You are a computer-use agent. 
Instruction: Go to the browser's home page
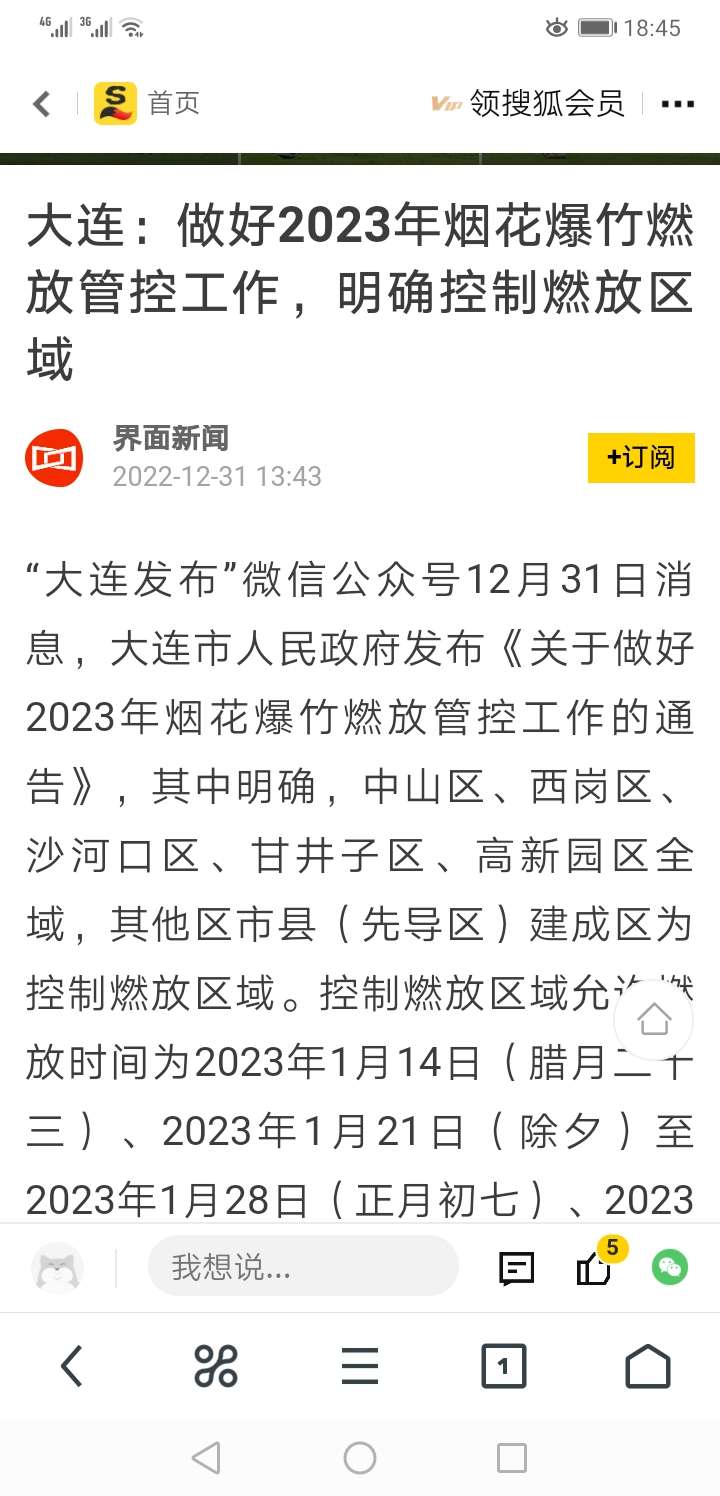coord(648,1366)
